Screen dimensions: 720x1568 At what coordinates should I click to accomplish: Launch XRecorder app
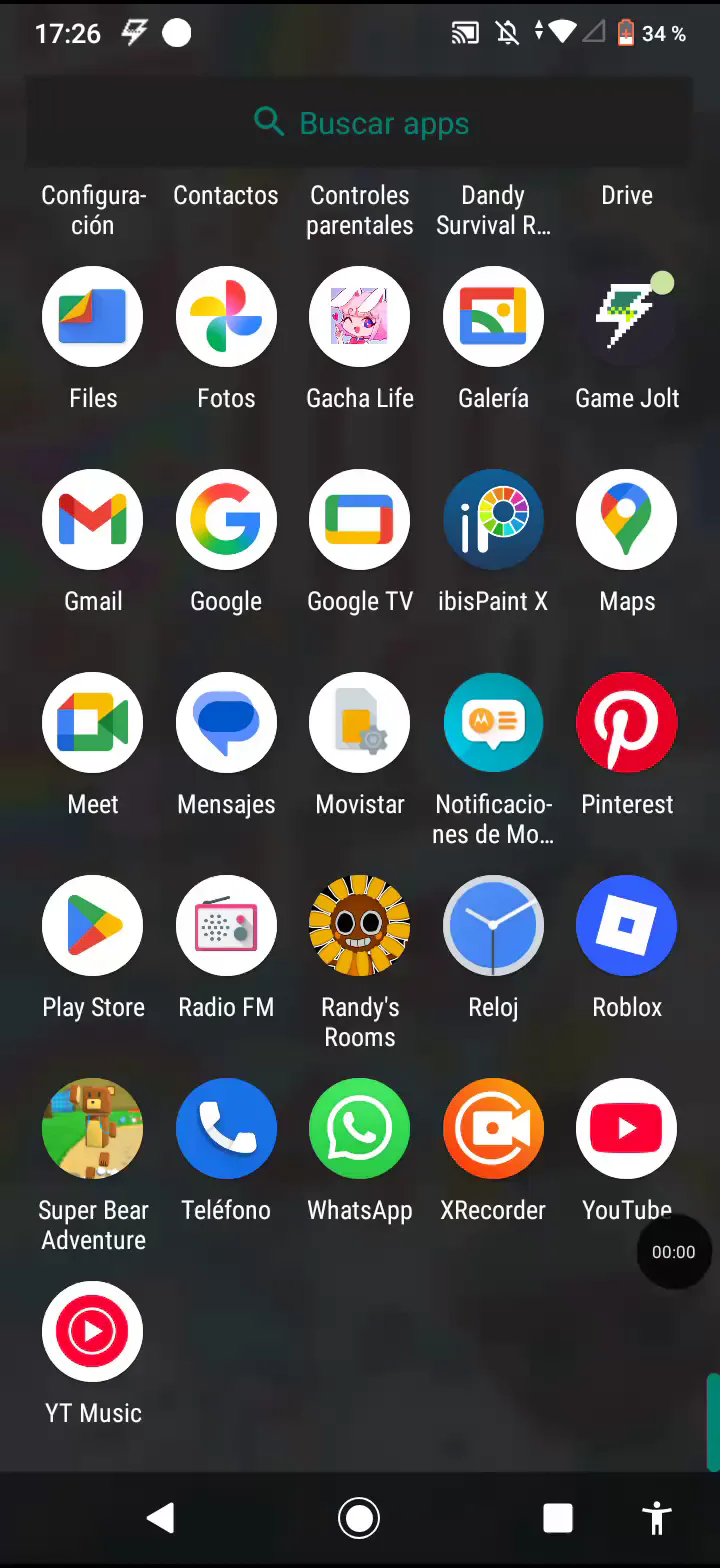(x=493, y=1129)
